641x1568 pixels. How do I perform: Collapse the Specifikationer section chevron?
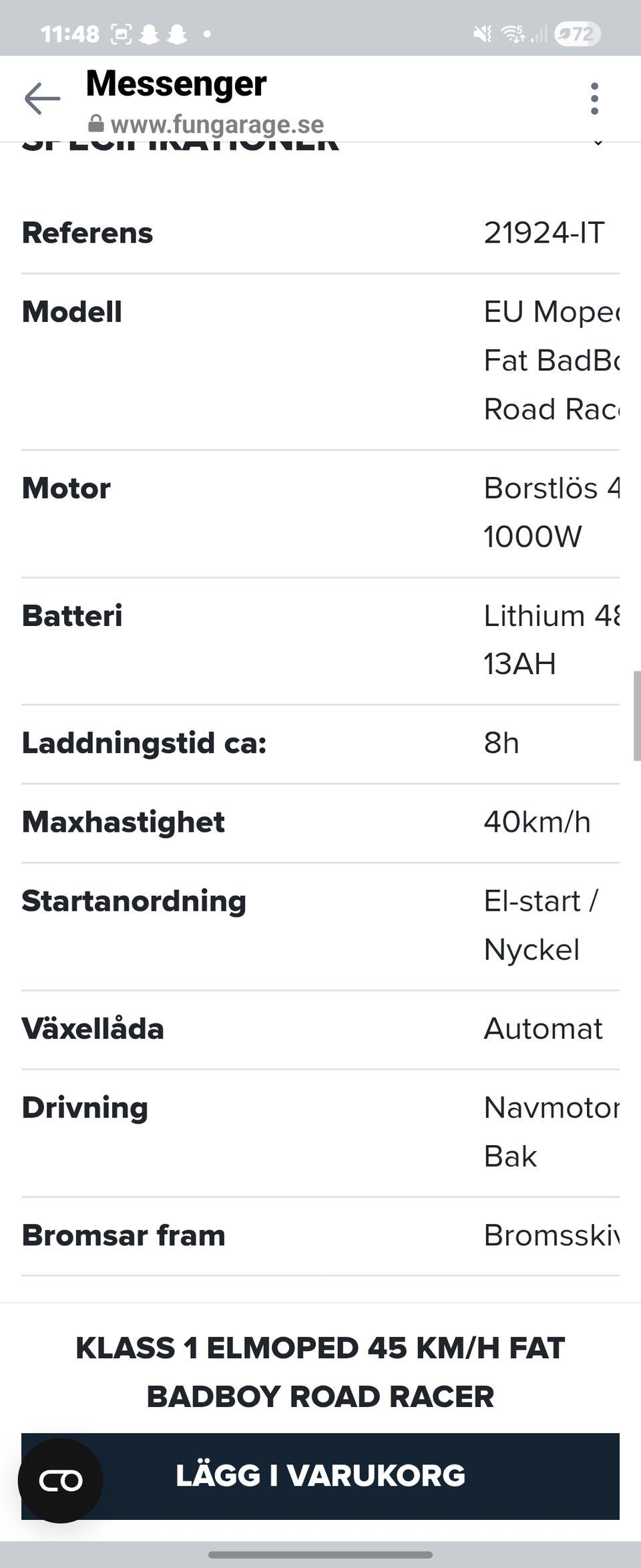(x=598, y=143)
